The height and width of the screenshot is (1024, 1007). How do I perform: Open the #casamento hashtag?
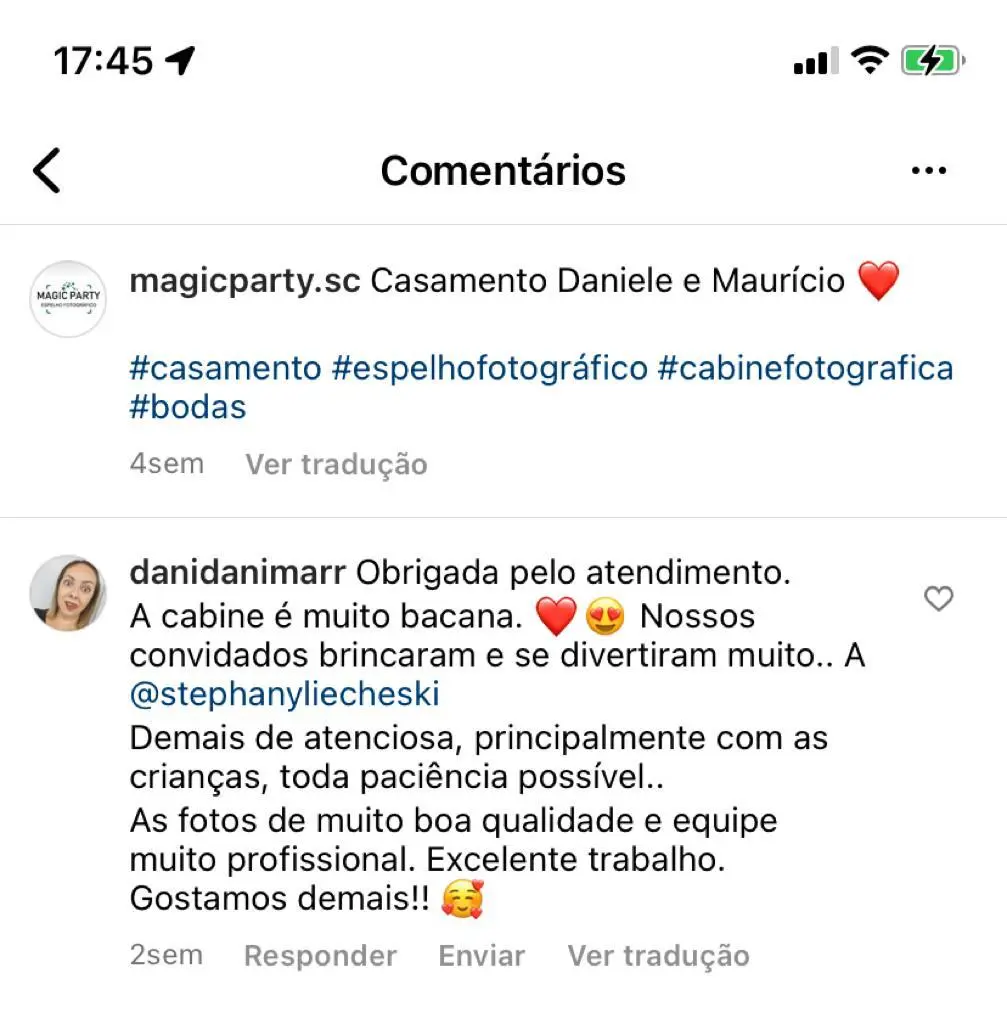[x=224, y=369]
